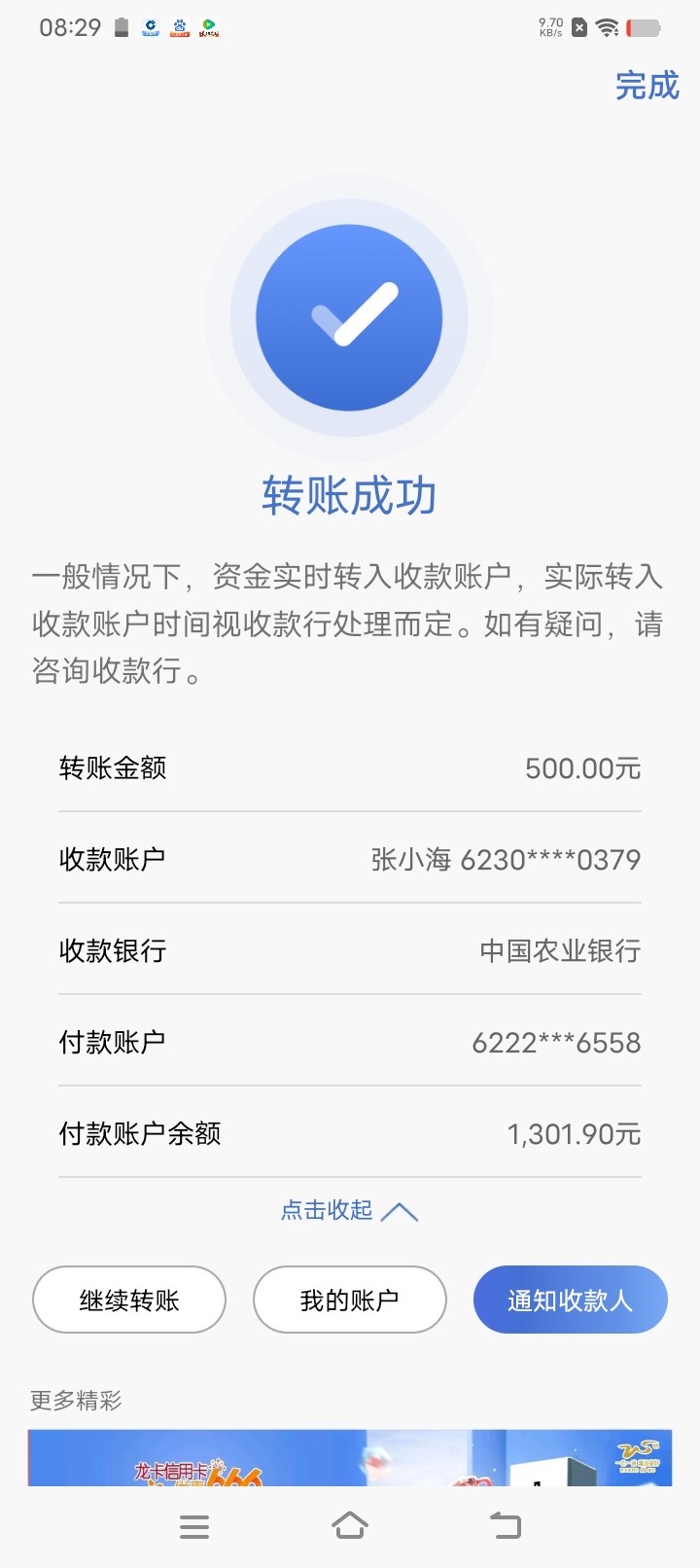The width and height of the screenshot is (700, 1568).
Task: Tap 完成 to finish the transfer
Action: point(647,86)
